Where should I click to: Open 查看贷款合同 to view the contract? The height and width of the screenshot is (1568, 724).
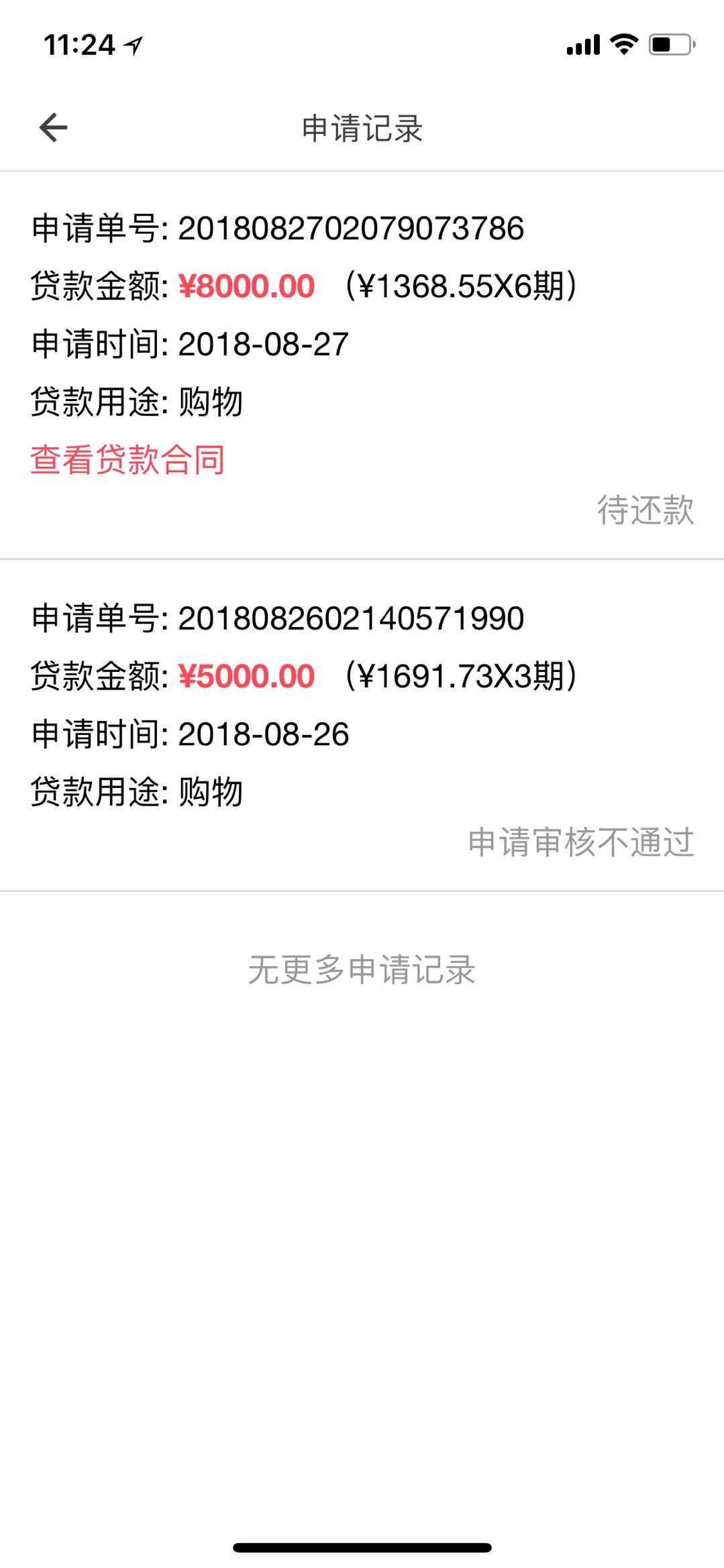click(127, 460)
